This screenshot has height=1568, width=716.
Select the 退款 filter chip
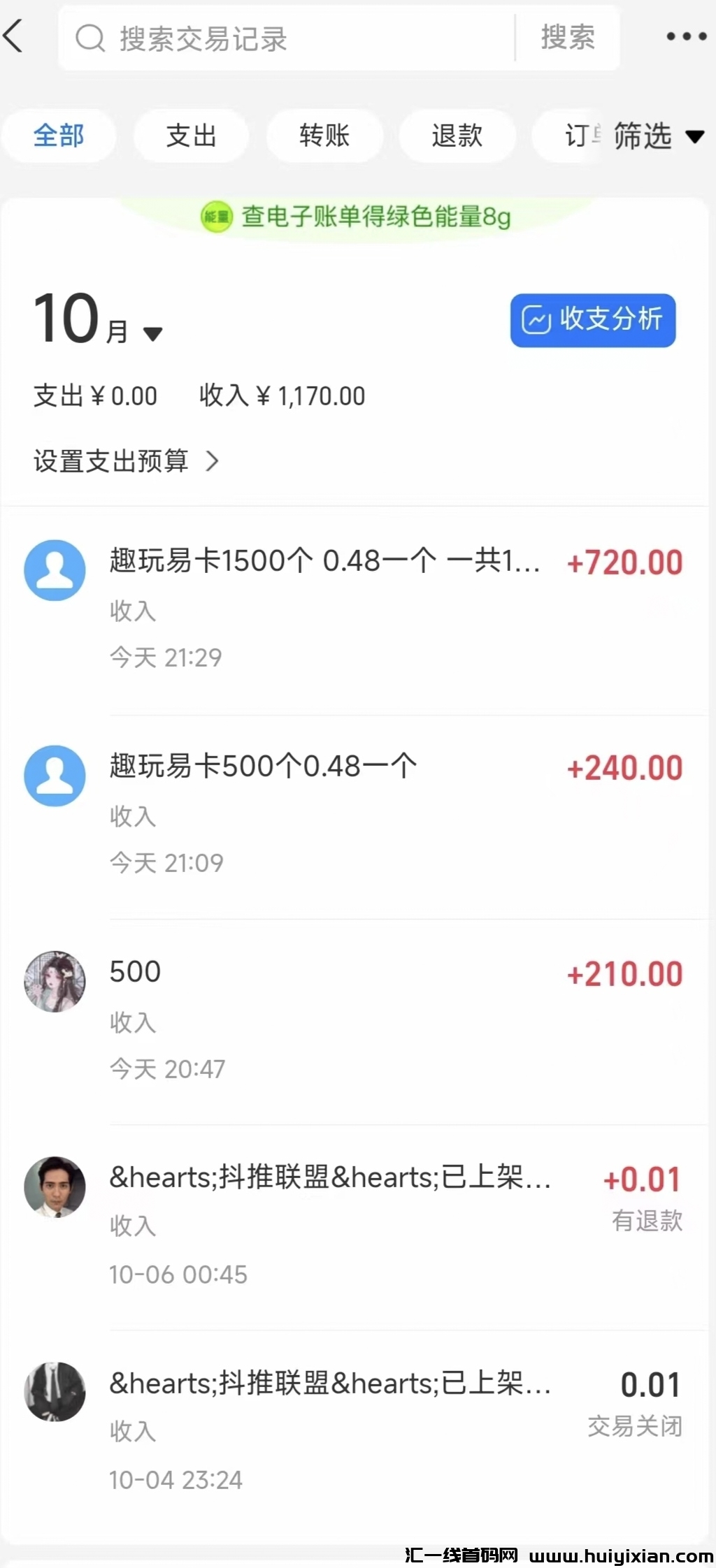[x=457, y=136]
